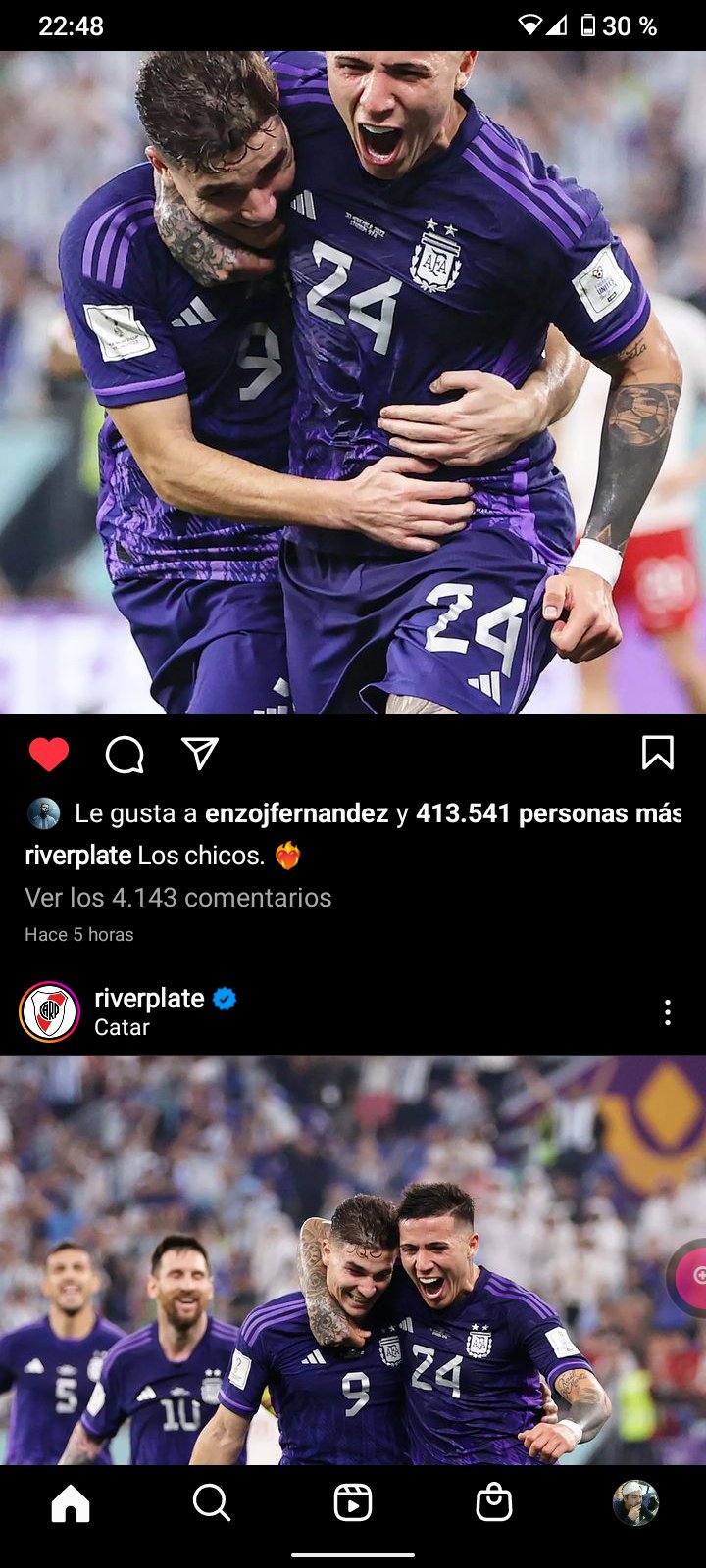Tap the floating pink bubble at screen edge

tap(690, 1274)
